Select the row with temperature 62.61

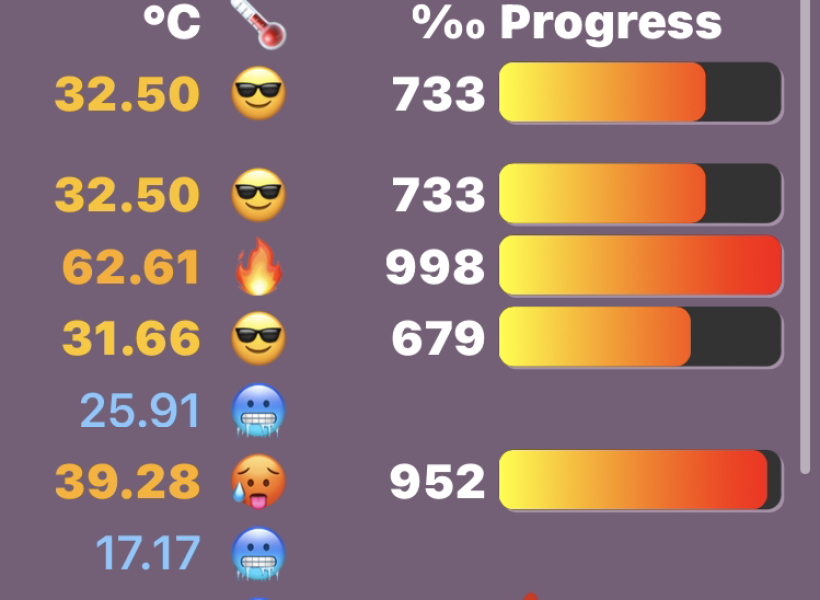point(130,267)
